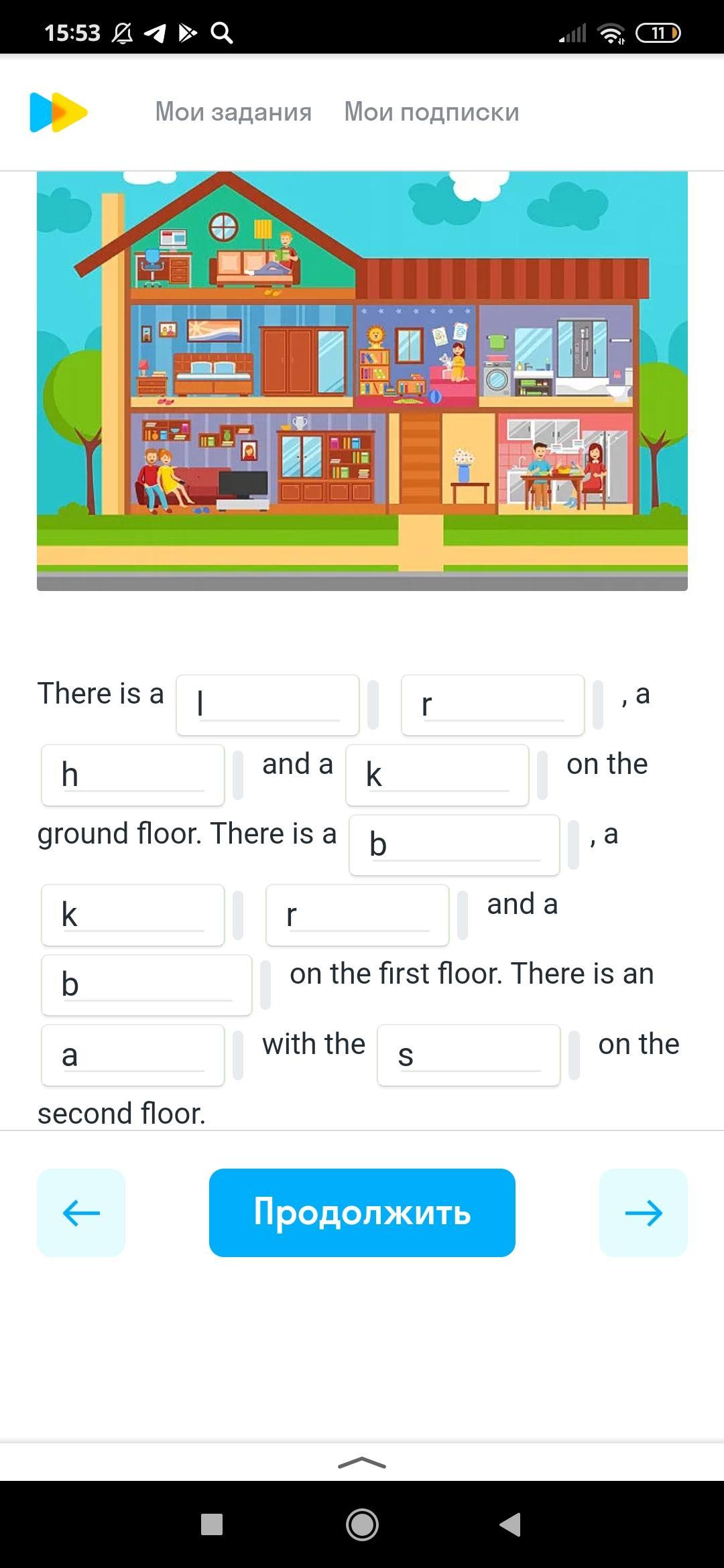Tap the app logo to go home
Image resolution: width=724 pixels, height=1568 pixels.
58,112
